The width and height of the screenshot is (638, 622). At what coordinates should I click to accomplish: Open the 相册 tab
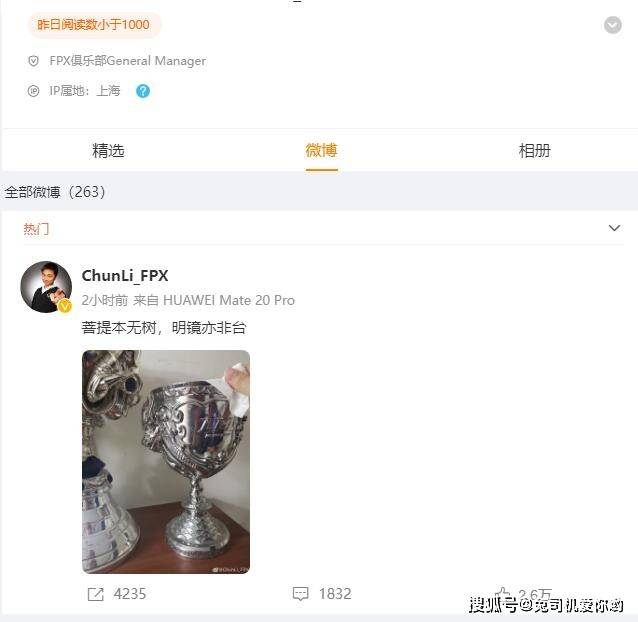[x=534, y=151]
